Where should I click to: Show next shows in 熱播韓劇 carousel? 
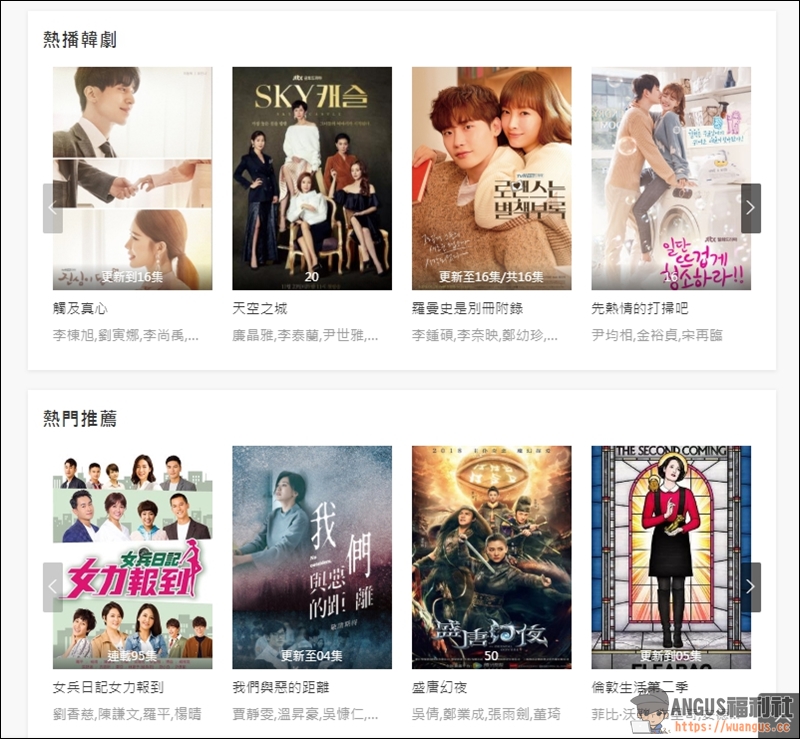[750, 208]
